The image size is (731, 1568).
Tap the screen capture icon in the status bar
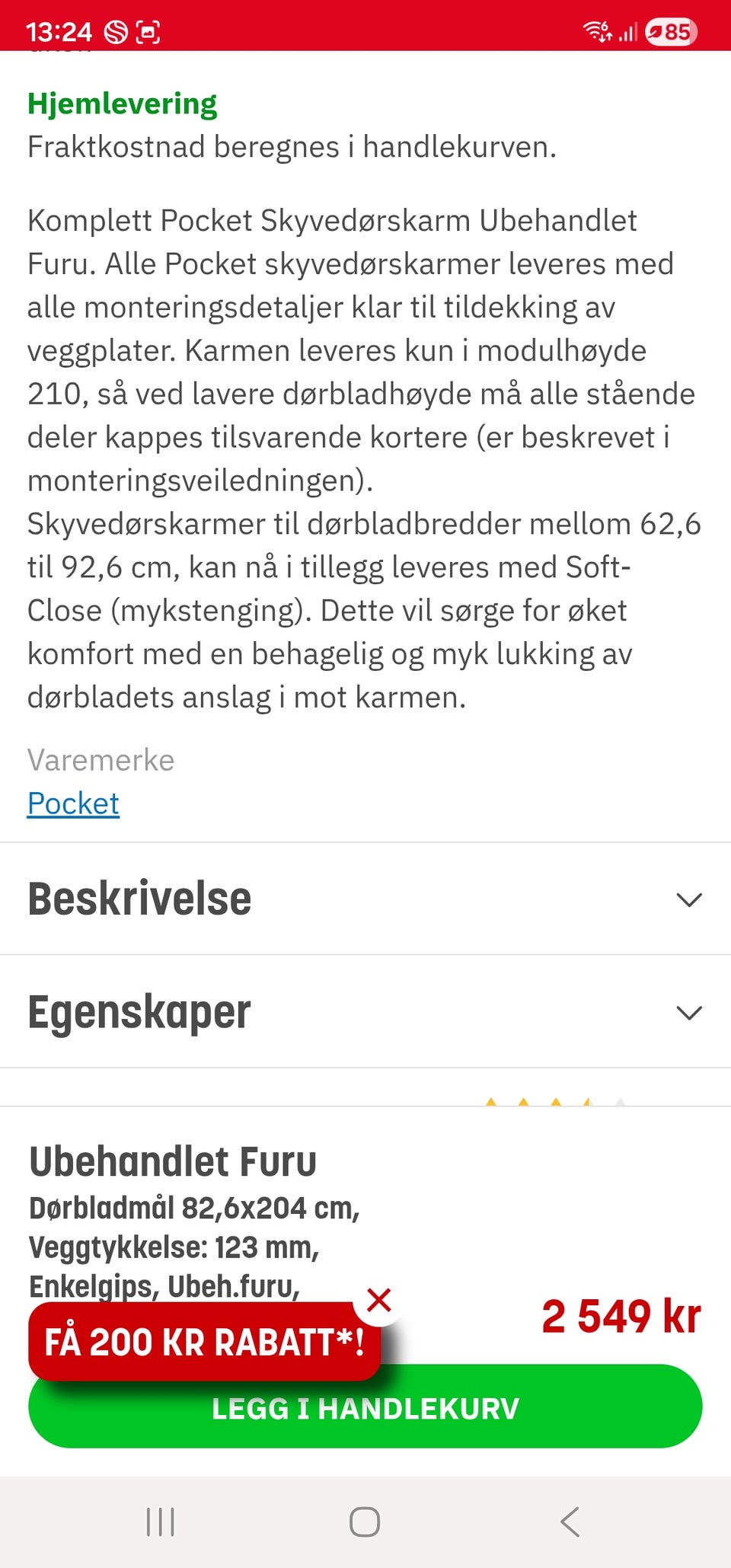coord(149,31)
